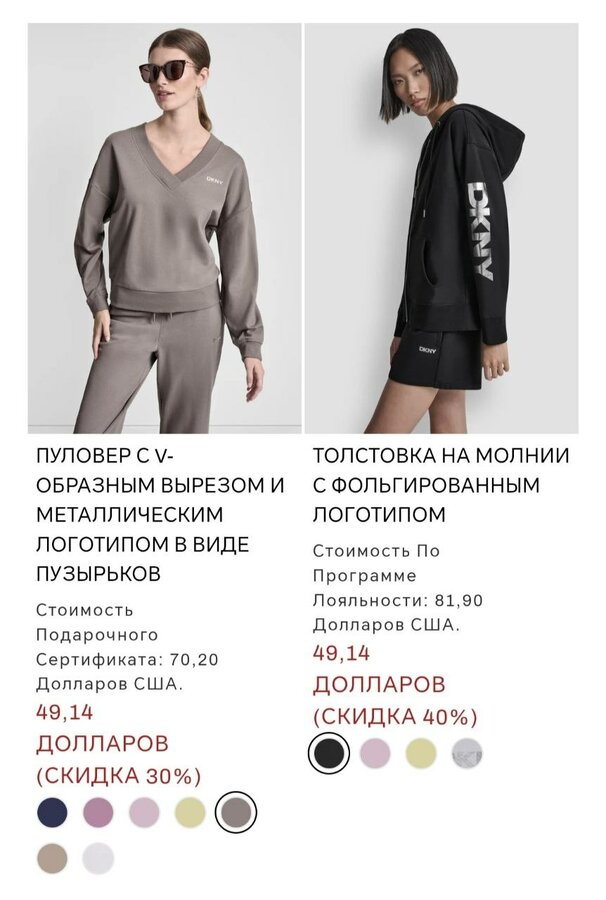Viewport: 606px width, 900px height.
Task: Select the white swatch for the pullover
Action: click(x=98, y=858)
